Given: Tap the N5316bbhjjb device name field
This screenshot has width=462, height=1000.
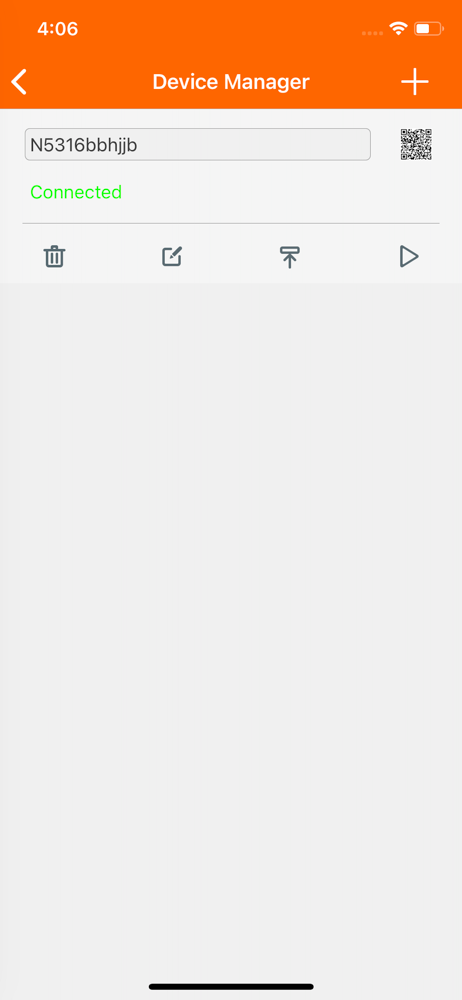Looking at the screenshot, I should point(198,145).
